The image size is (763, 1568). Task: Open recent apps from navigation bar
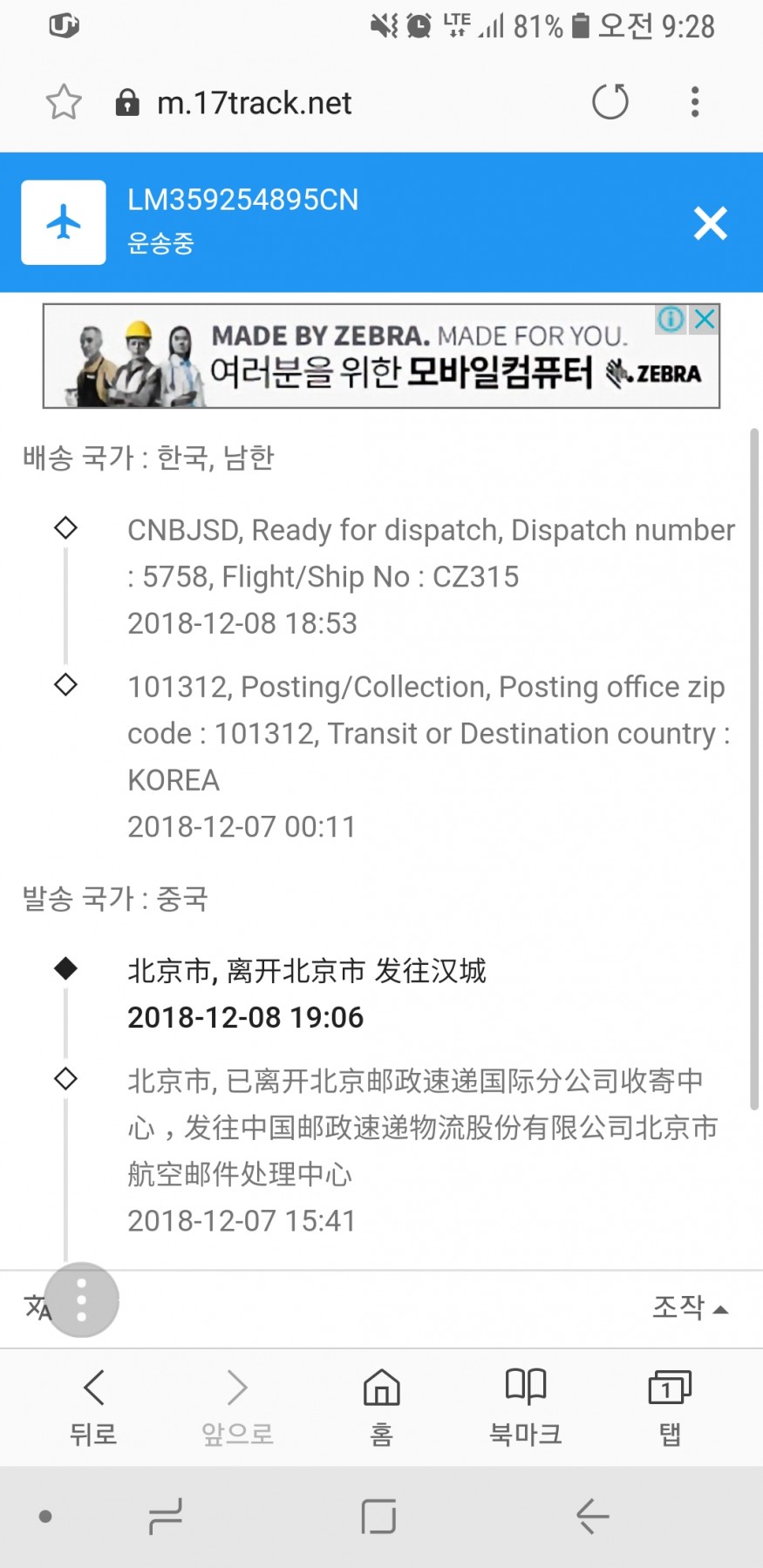pyautogui.click(x=165, y=1517)
